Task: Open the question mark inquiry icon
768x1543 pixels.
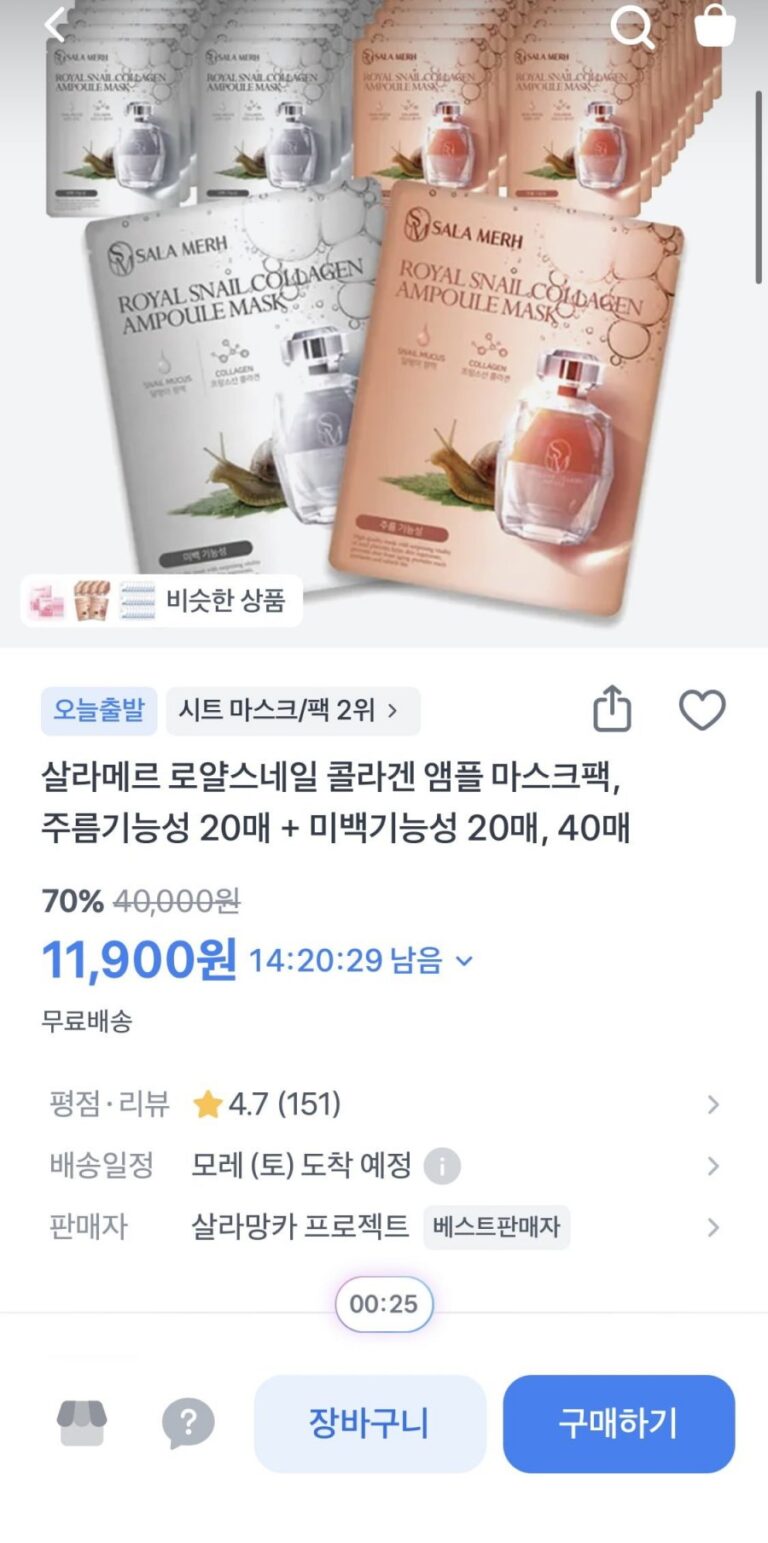Action: (188, 1423)
